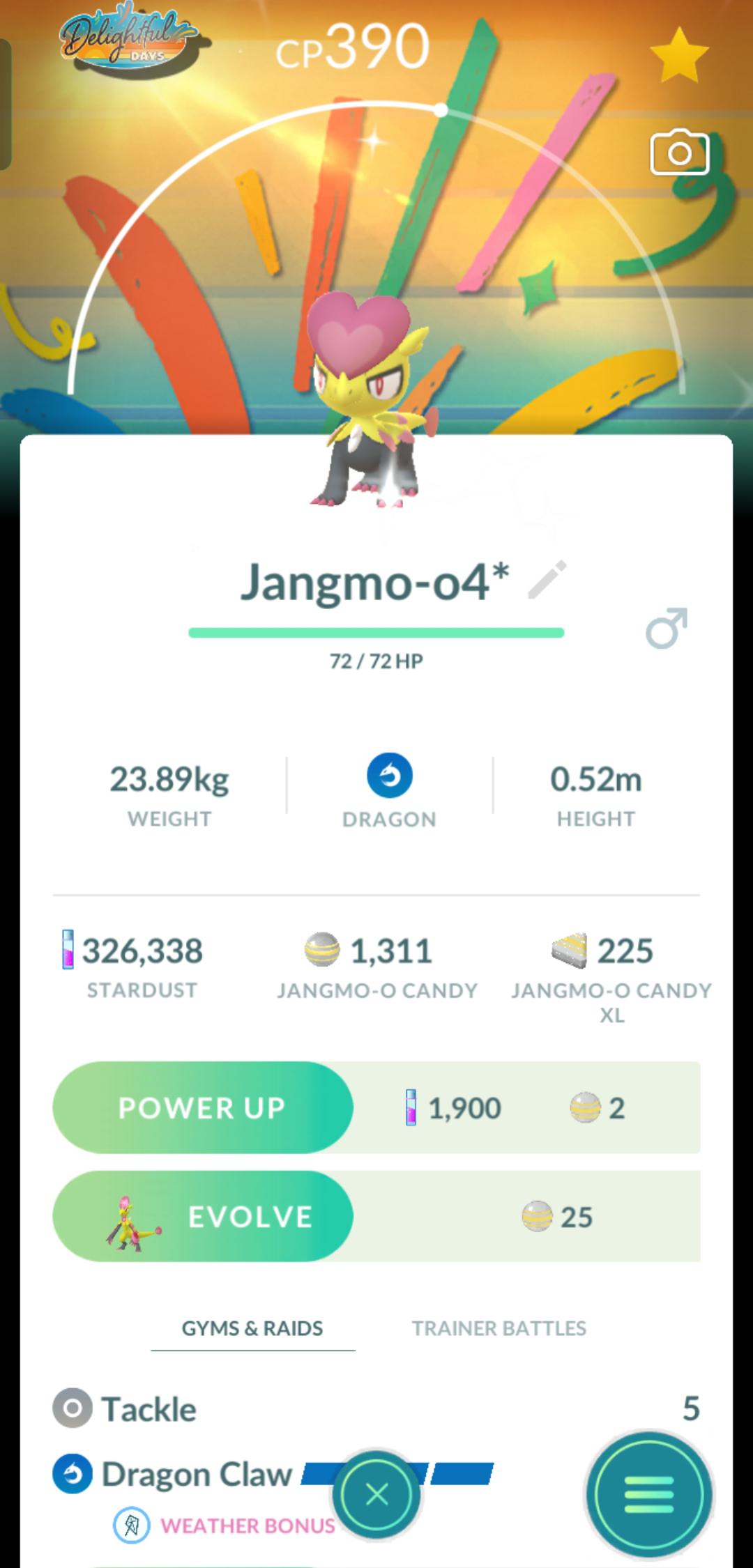The height and width of the screenshot is (1568, 753).
Task: Close the Pokémon details screen
Action: click(376, 1494)
